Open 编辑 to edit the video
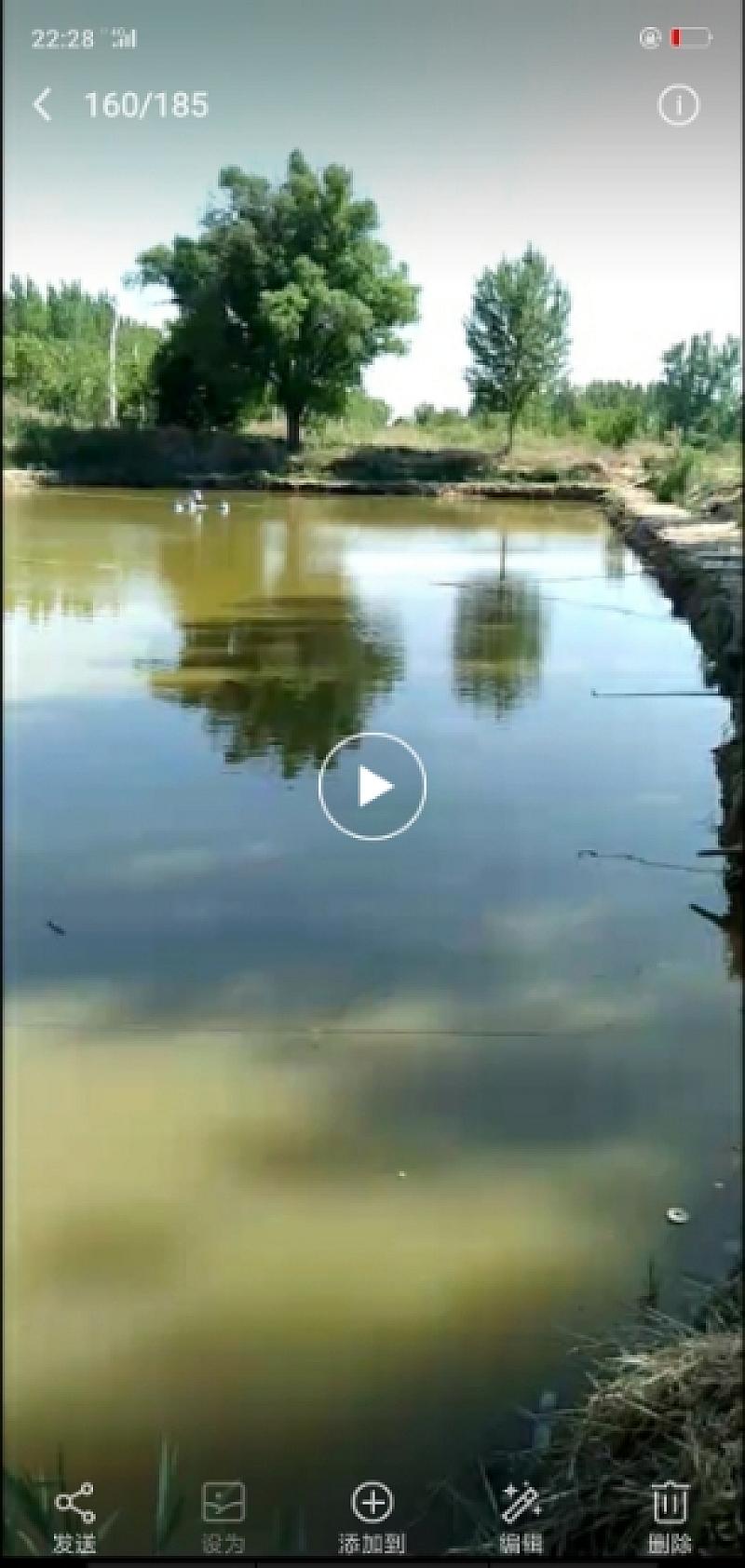Screen dimensions: 745x1568 [521, 1516]
